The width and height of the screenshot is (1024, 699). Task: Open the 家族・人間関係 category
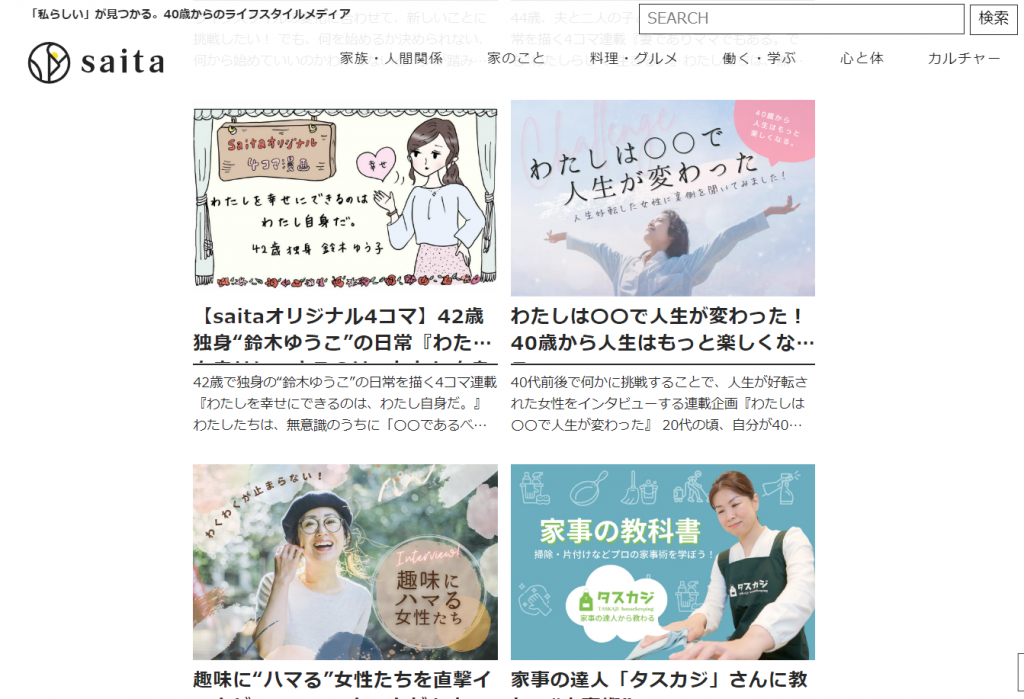(391, 58)
